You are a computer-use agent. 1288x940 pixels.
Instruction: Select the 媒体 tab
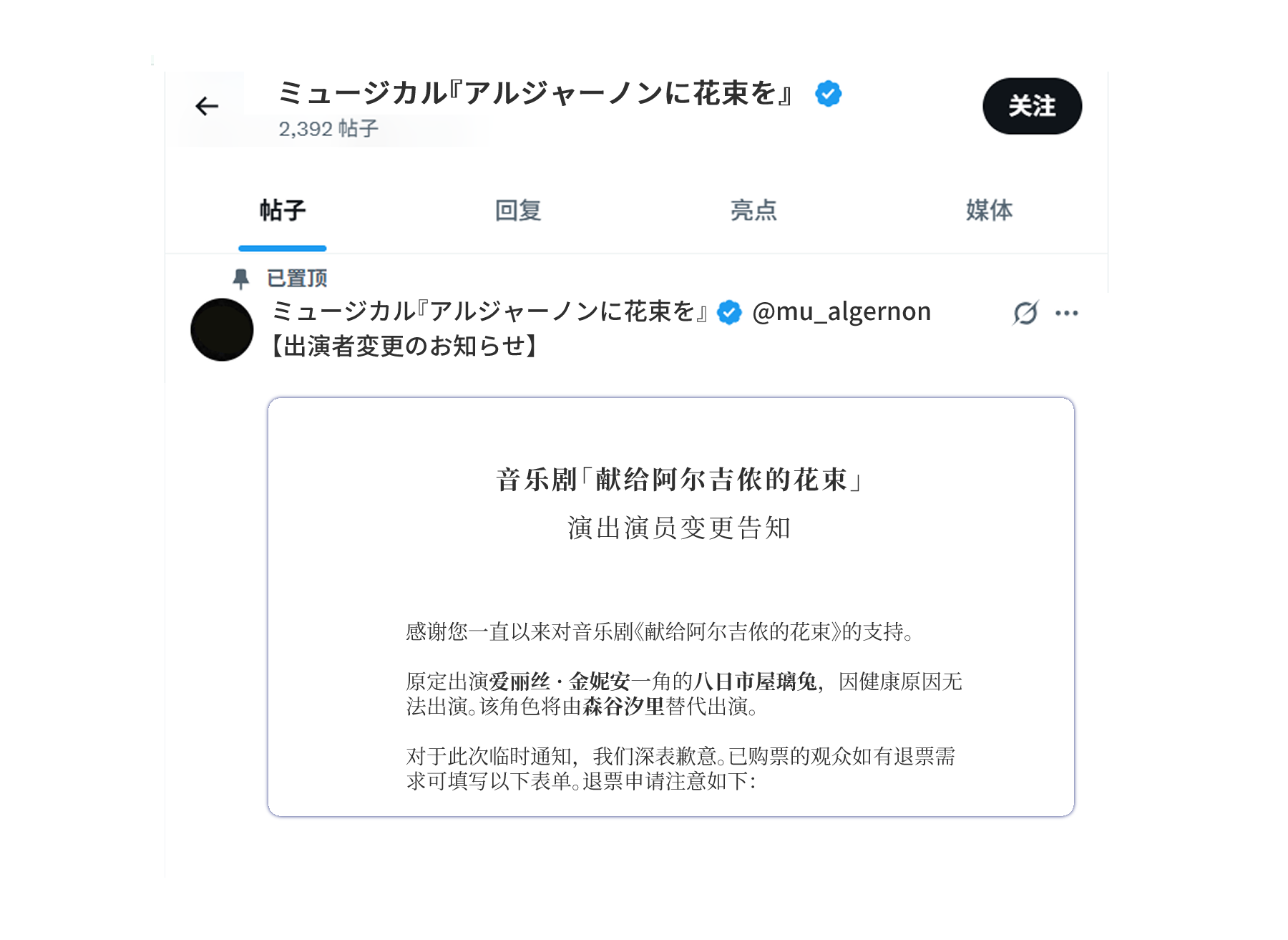pyautogui.click(x=989, y=210)
